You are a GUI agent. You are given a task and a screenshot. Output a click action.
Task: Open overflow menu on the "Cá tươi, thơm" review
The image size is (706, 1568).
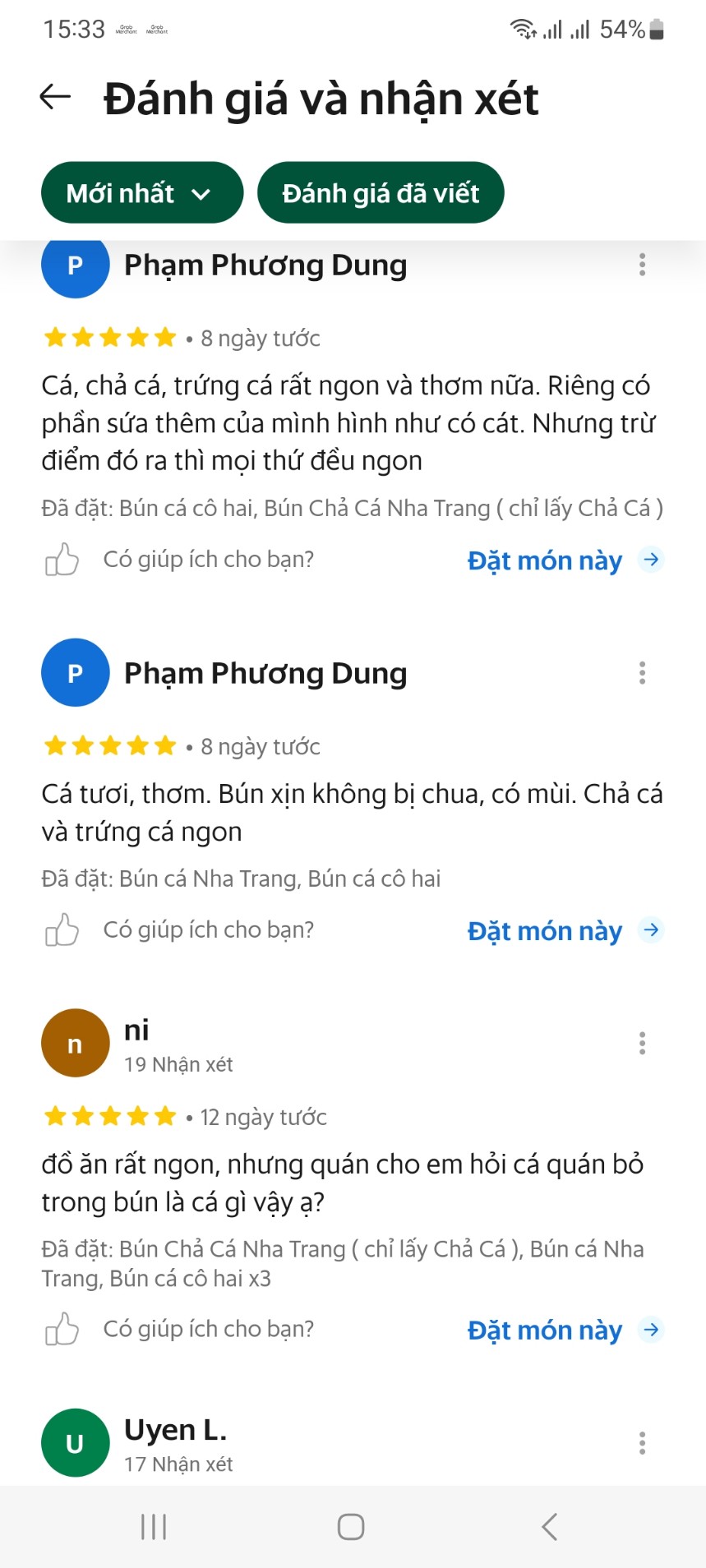[642, 673]
